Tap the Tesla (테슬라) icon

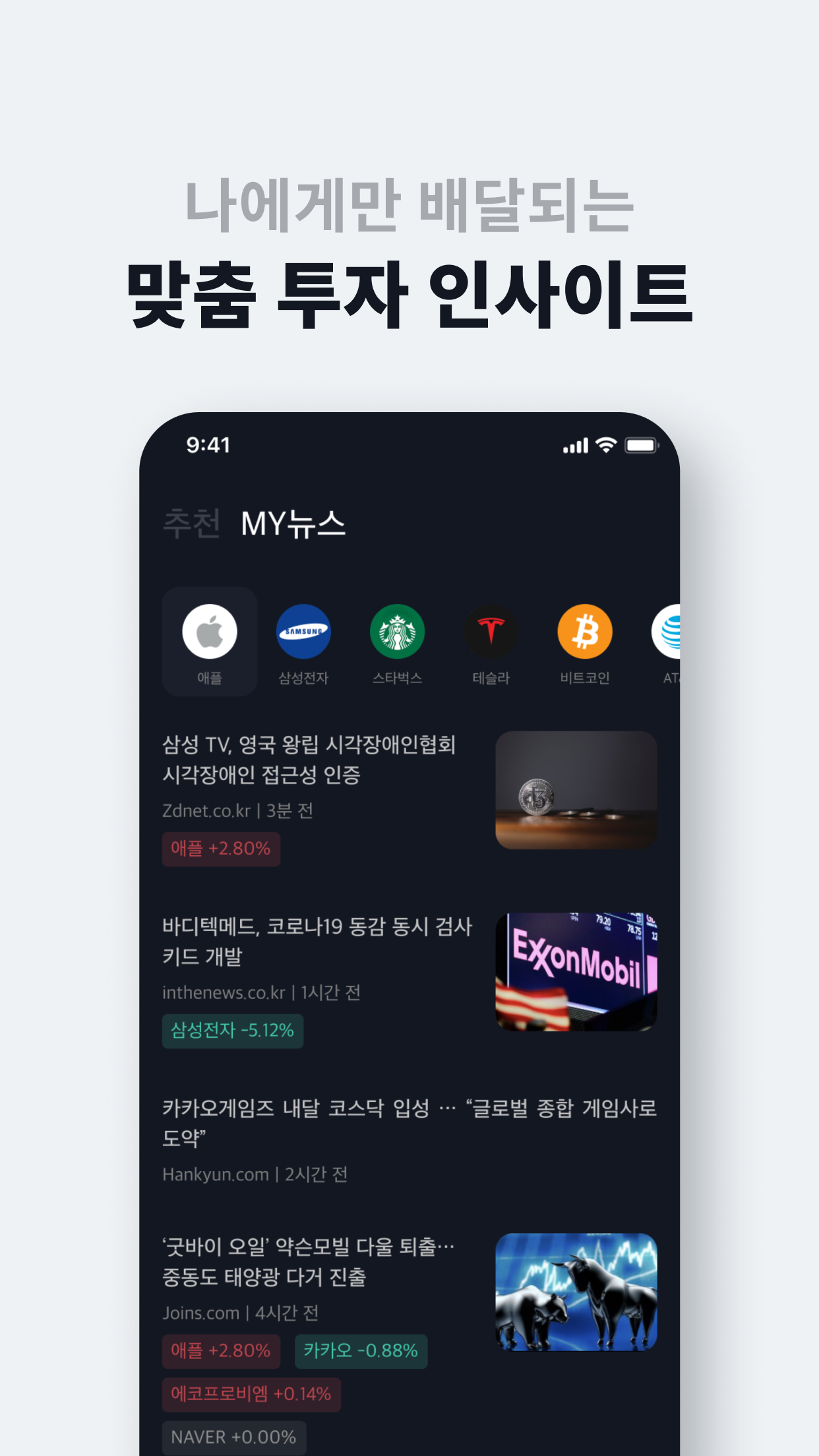pyautogui.click(x=491, y=631)
